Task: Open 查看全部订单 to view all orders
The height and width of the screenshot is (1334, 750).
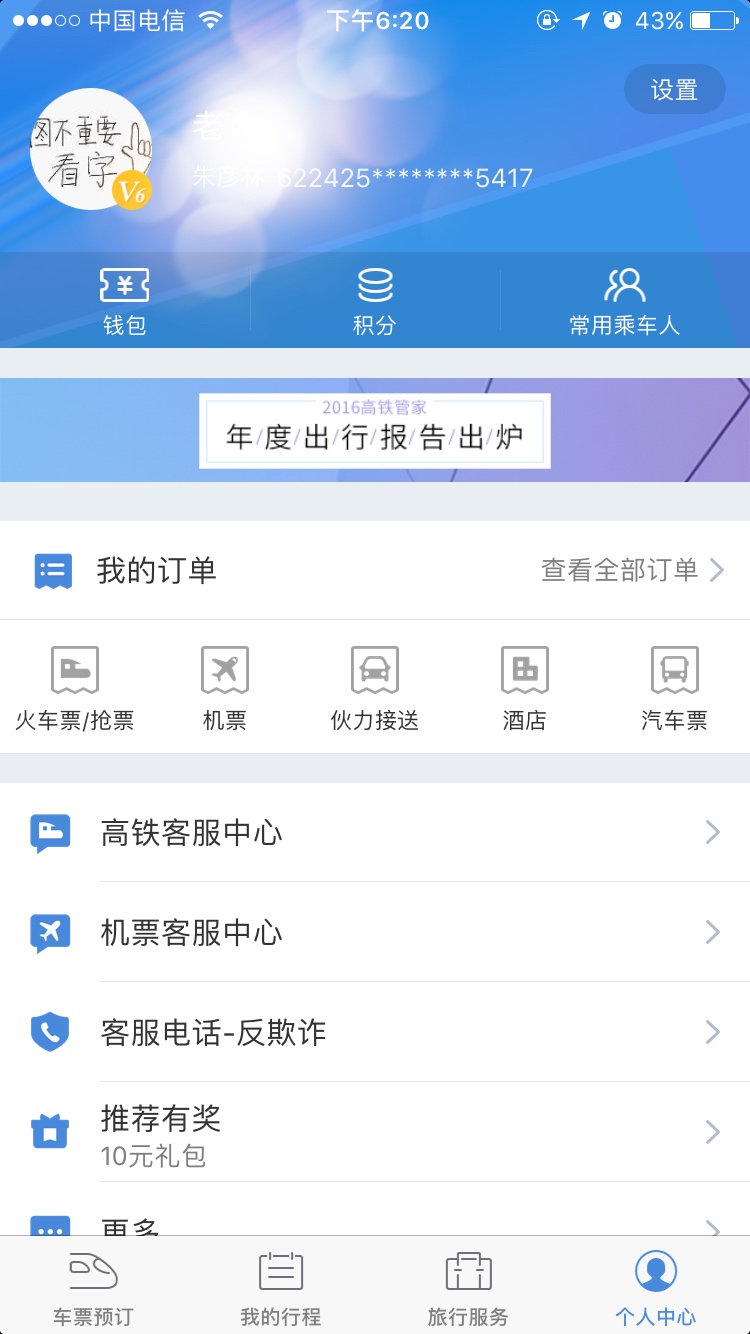Action: click(x=621, y=570)
